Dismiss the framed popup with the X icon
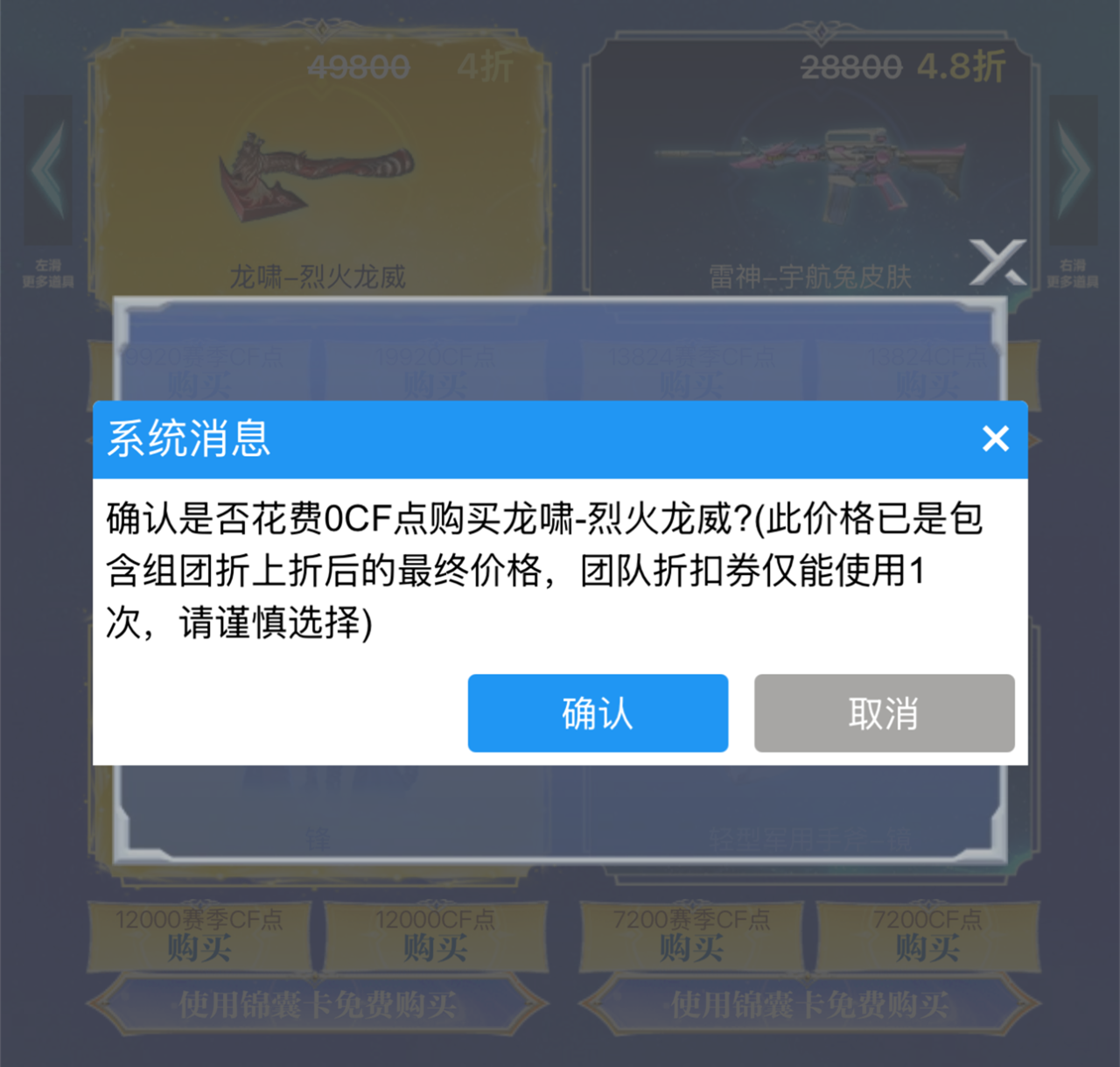Viewport: 1120px width, 1067px height. click(x=997, y=262)
